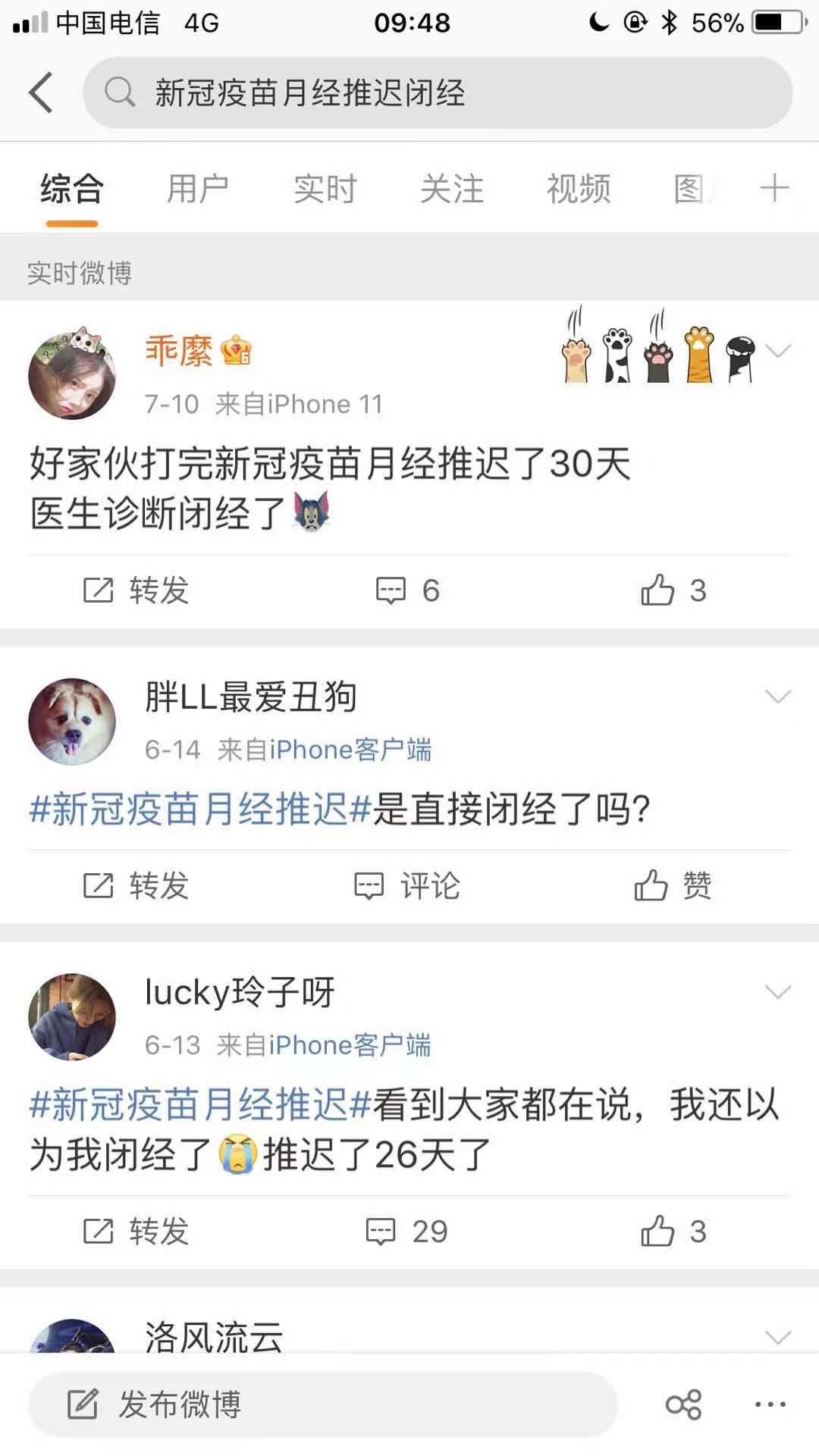Repost 乖縻's post via 转发

click(136, 590)
